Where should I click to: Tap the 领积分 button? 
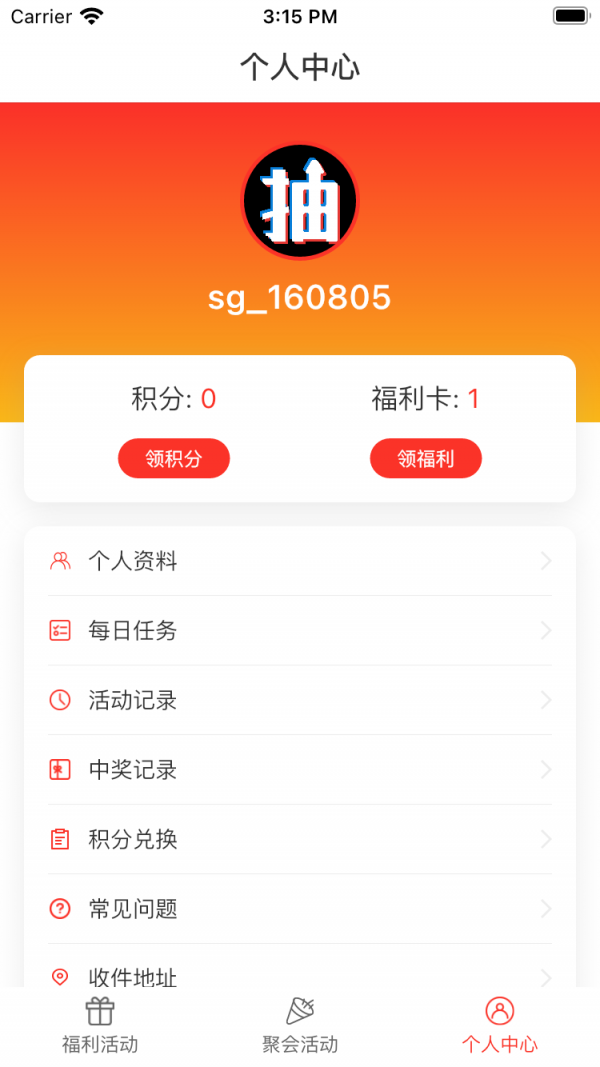click(x=174, y=459)
